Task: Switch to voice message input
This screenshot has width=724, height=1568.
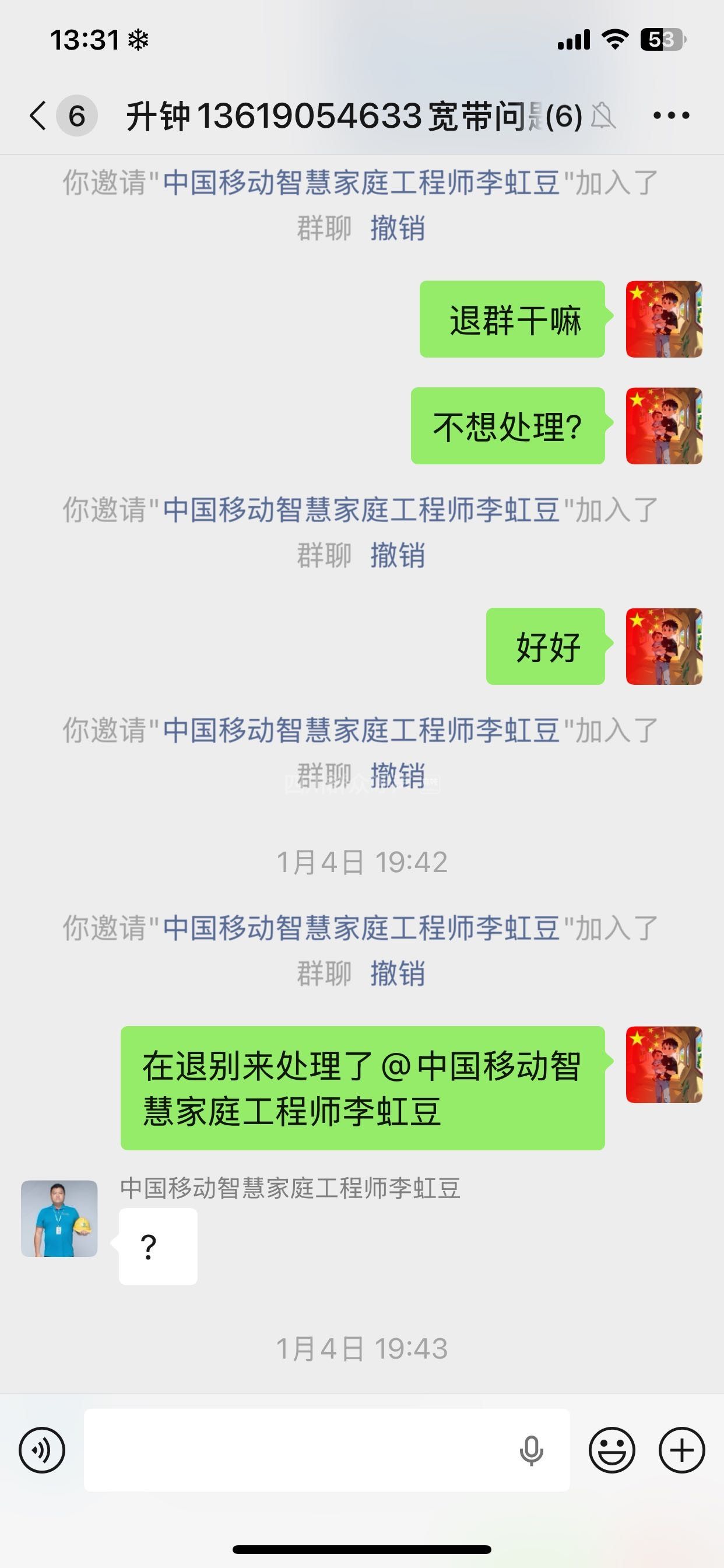Action: coord(41,1450)
